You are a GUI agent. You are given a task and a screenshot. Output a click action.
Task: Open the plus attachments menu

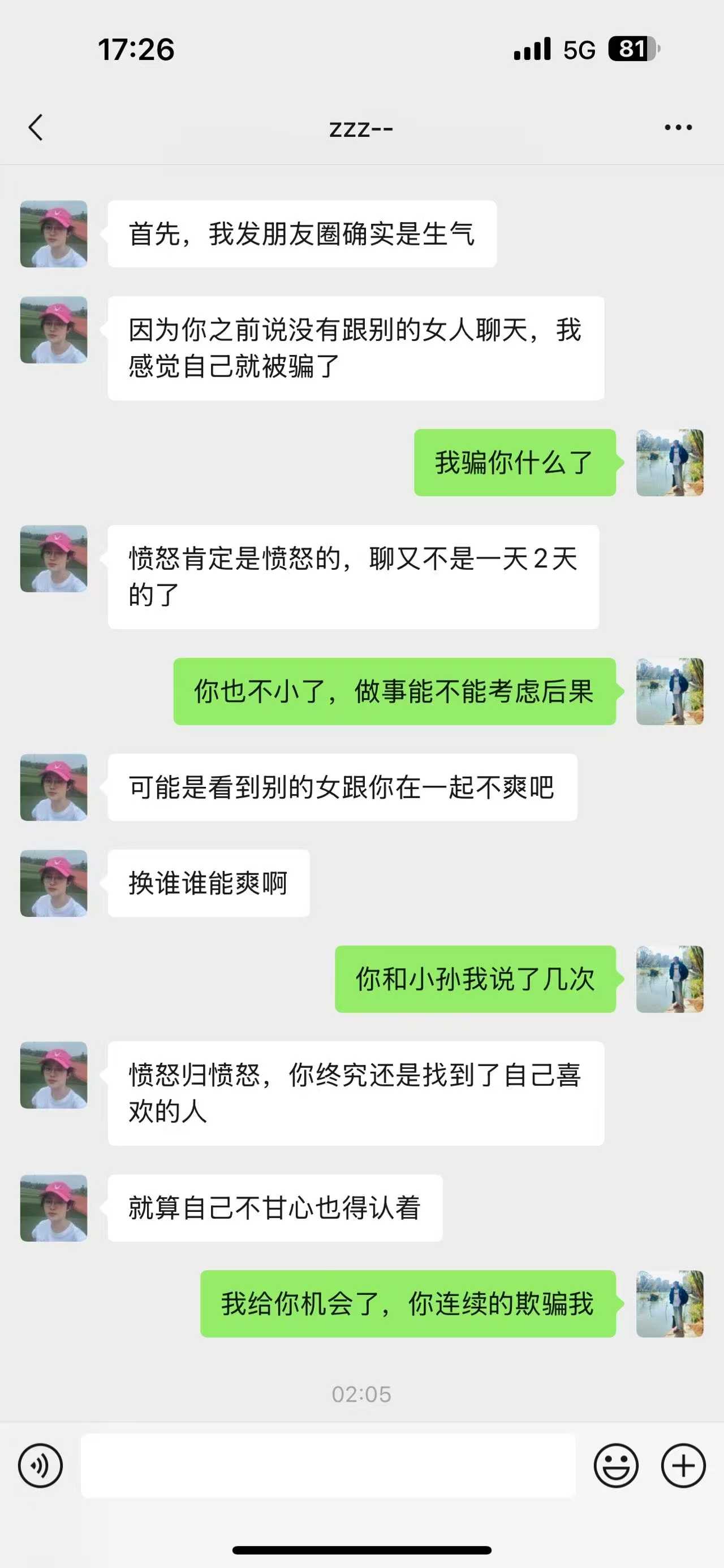(x=683, y=1466)
